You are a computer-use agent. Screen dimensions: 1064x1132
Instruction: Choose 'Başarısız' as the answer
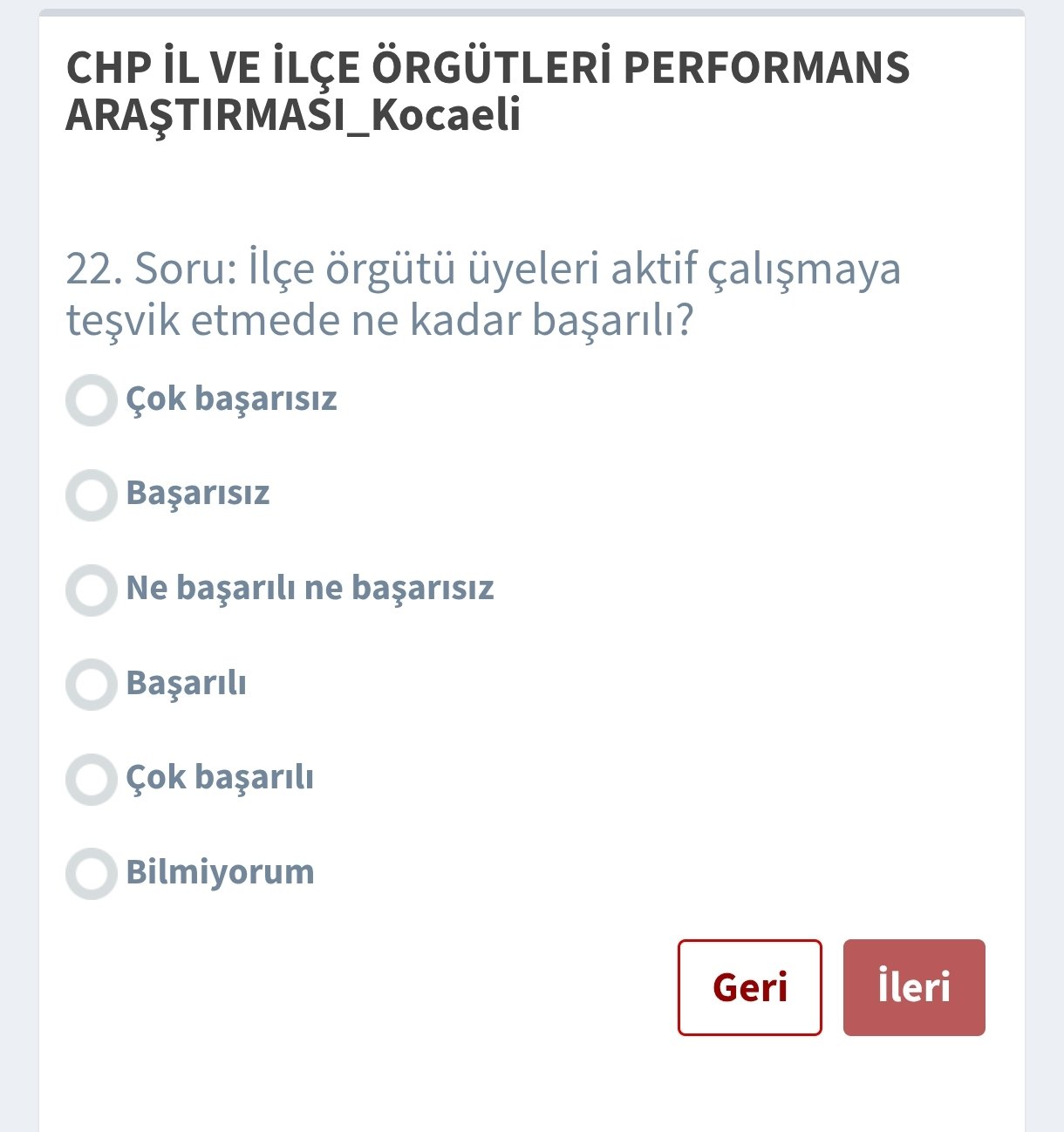pos(92,495)
